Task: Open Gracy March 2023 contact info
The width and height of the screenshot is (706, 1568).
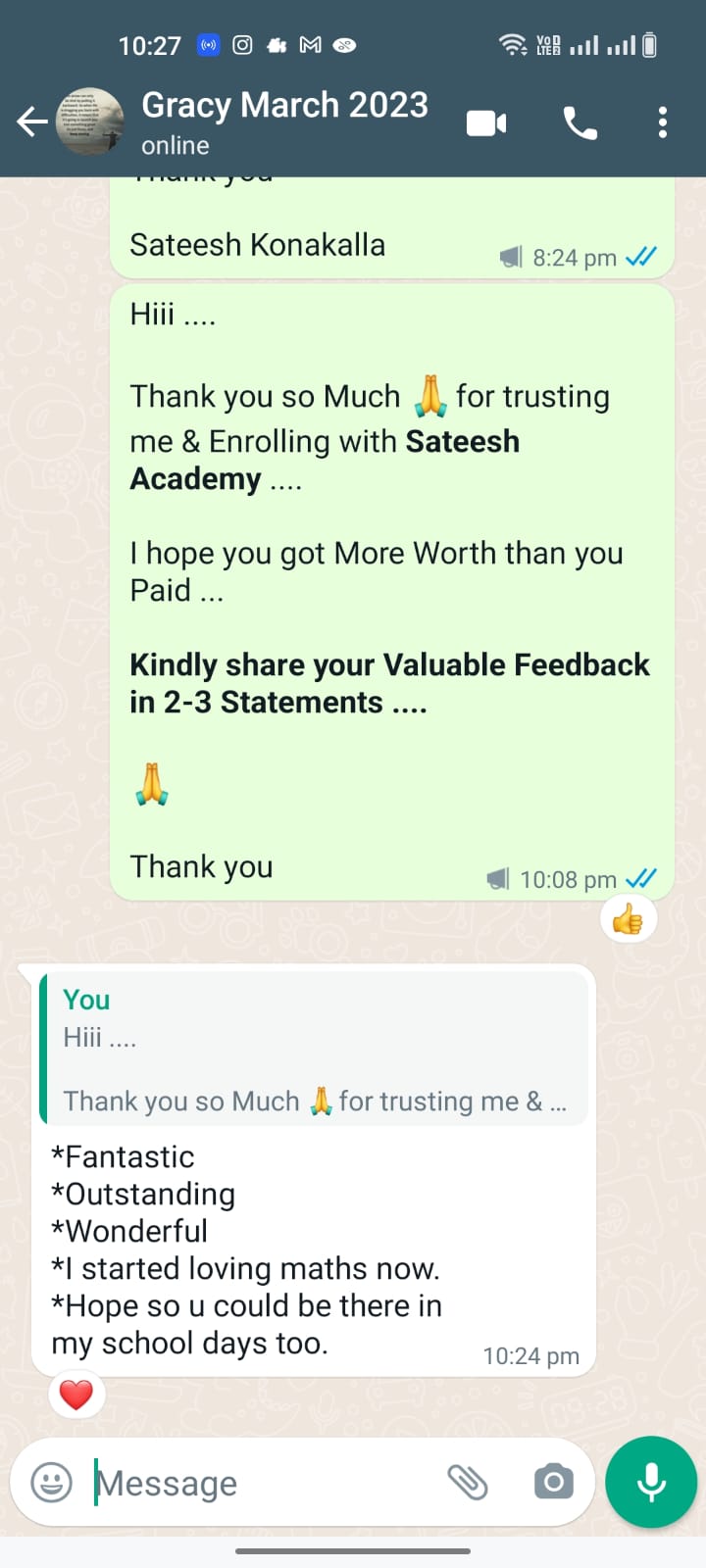Action: [x=284, y=122]
